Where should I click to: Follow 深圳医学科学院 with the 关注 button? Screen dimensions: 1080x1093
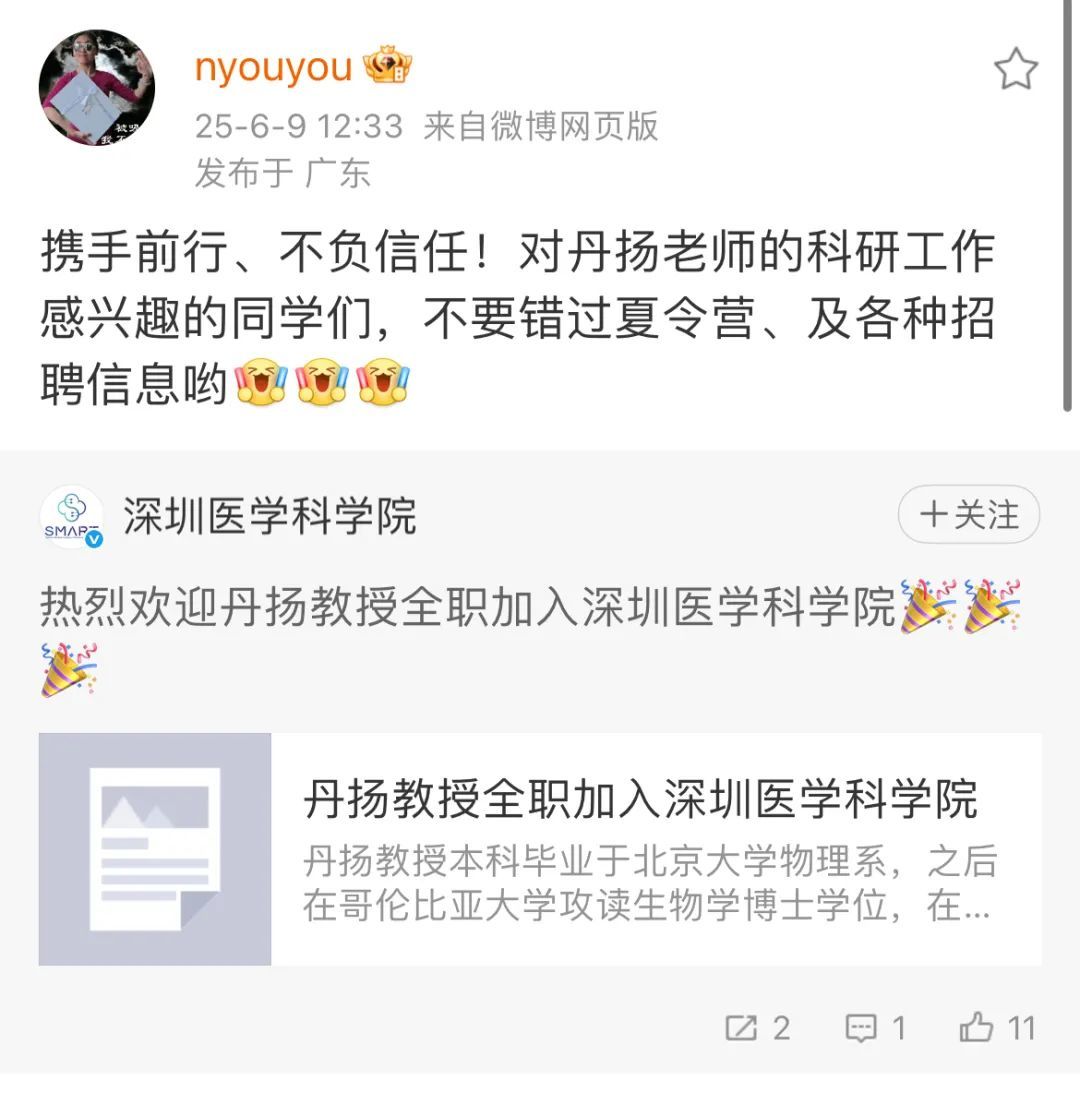[x=968, y=515]
